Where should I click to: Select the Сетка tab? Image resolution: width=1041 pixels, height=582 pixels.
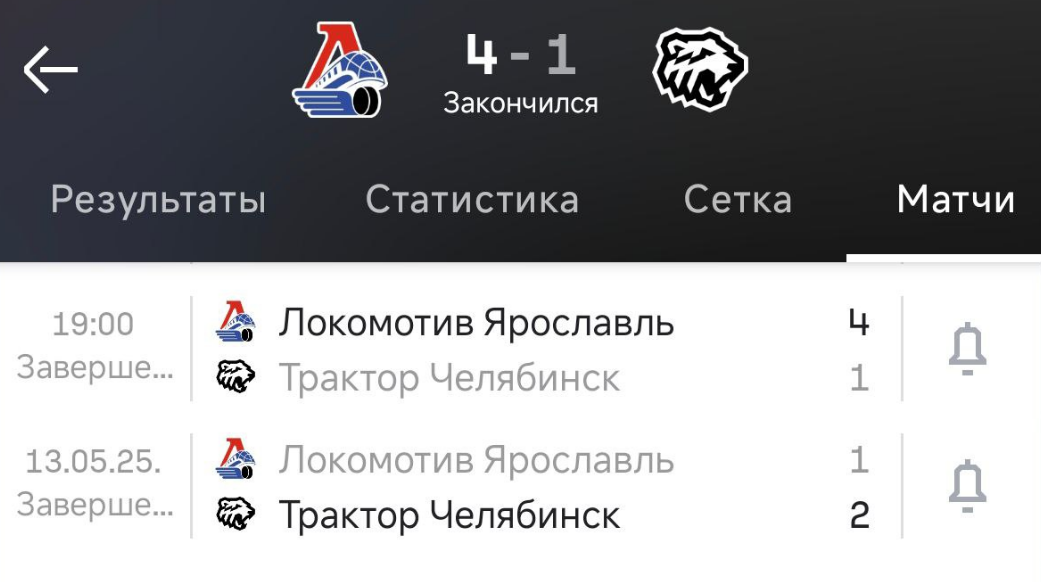point(737,200)
